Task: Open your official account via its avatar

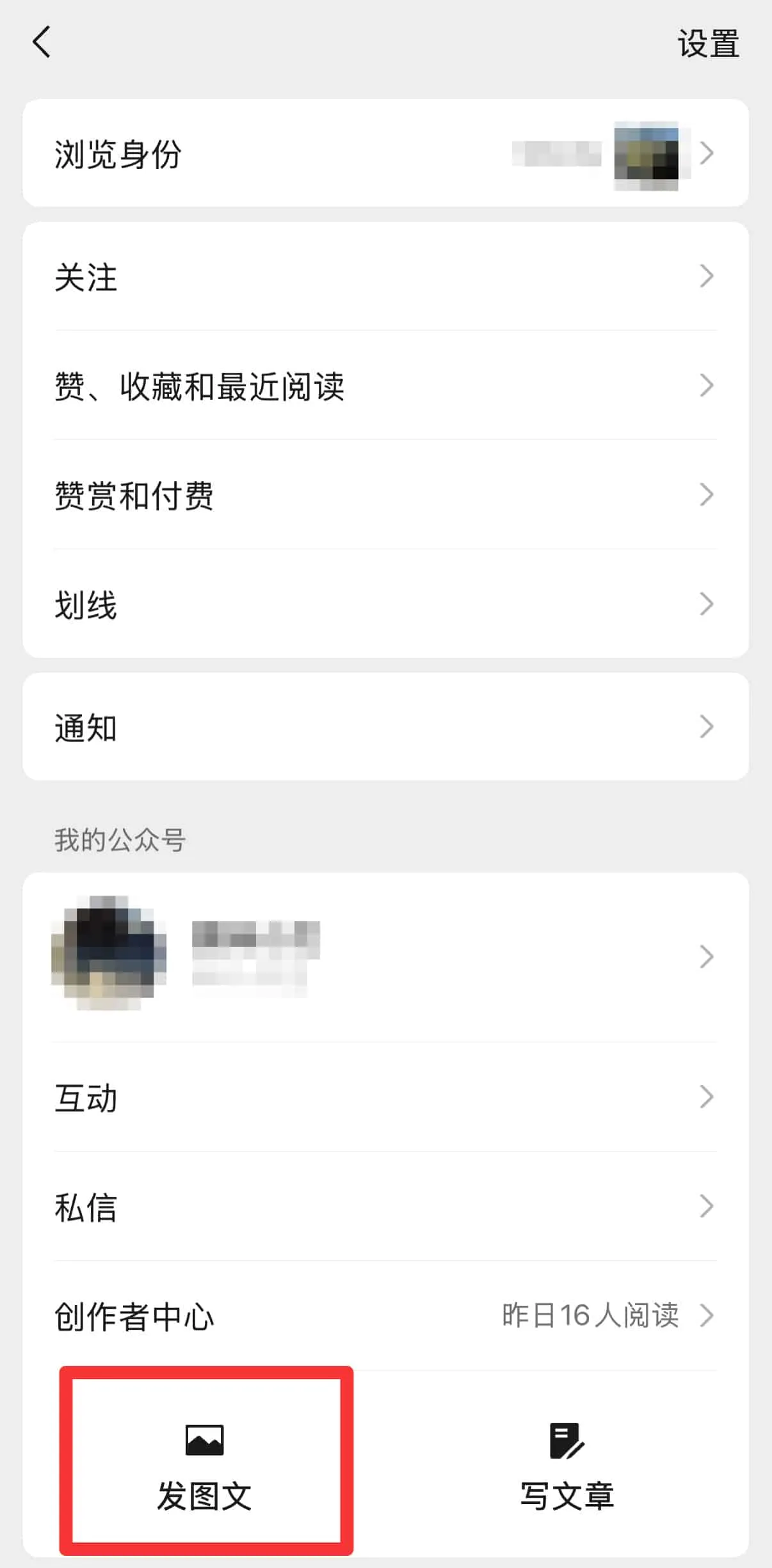Action: (x=108, y=956)
